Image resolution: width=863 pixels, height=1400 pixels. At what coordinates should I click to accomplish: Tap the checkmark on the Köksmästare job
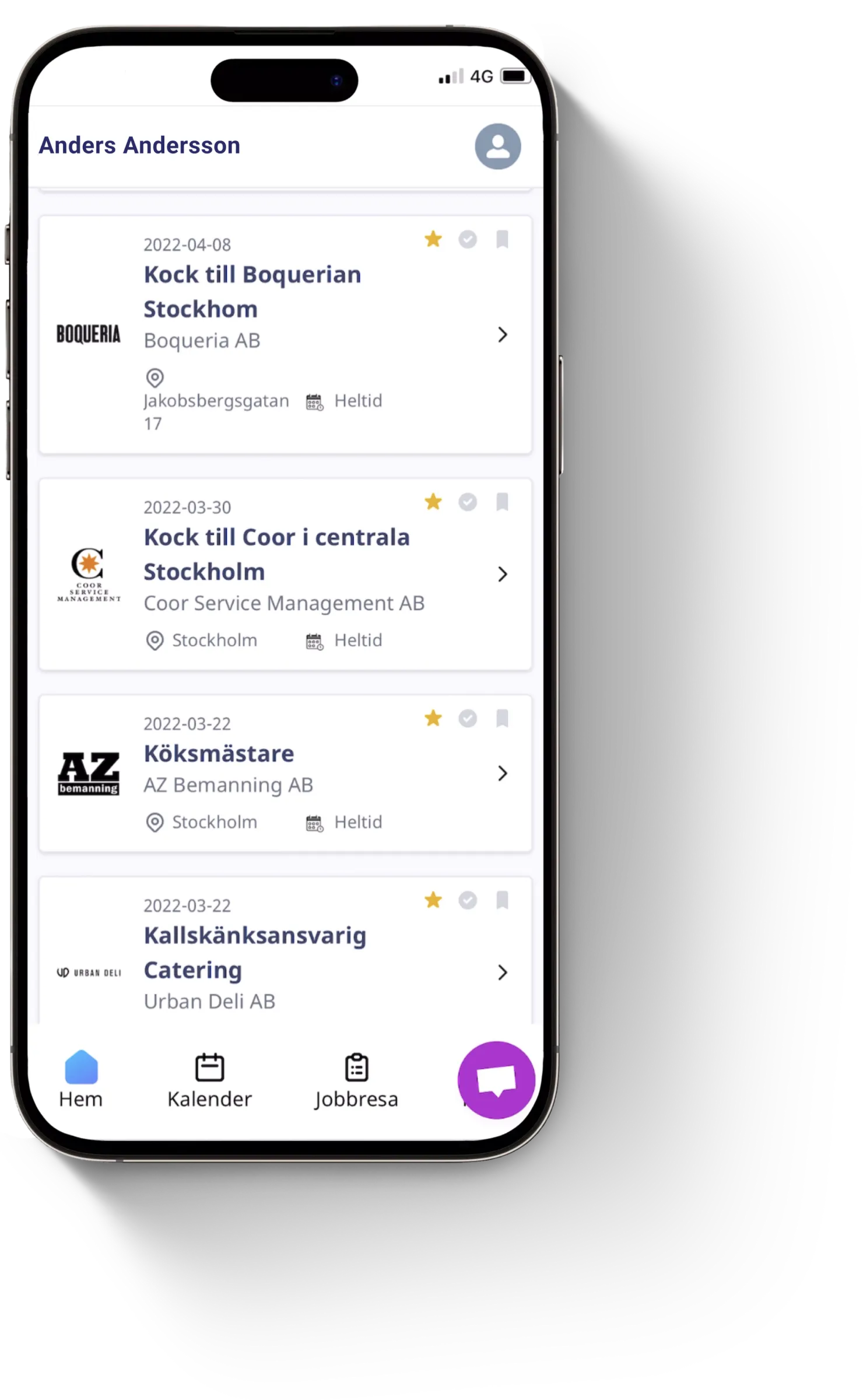click(x=468, y=718)
